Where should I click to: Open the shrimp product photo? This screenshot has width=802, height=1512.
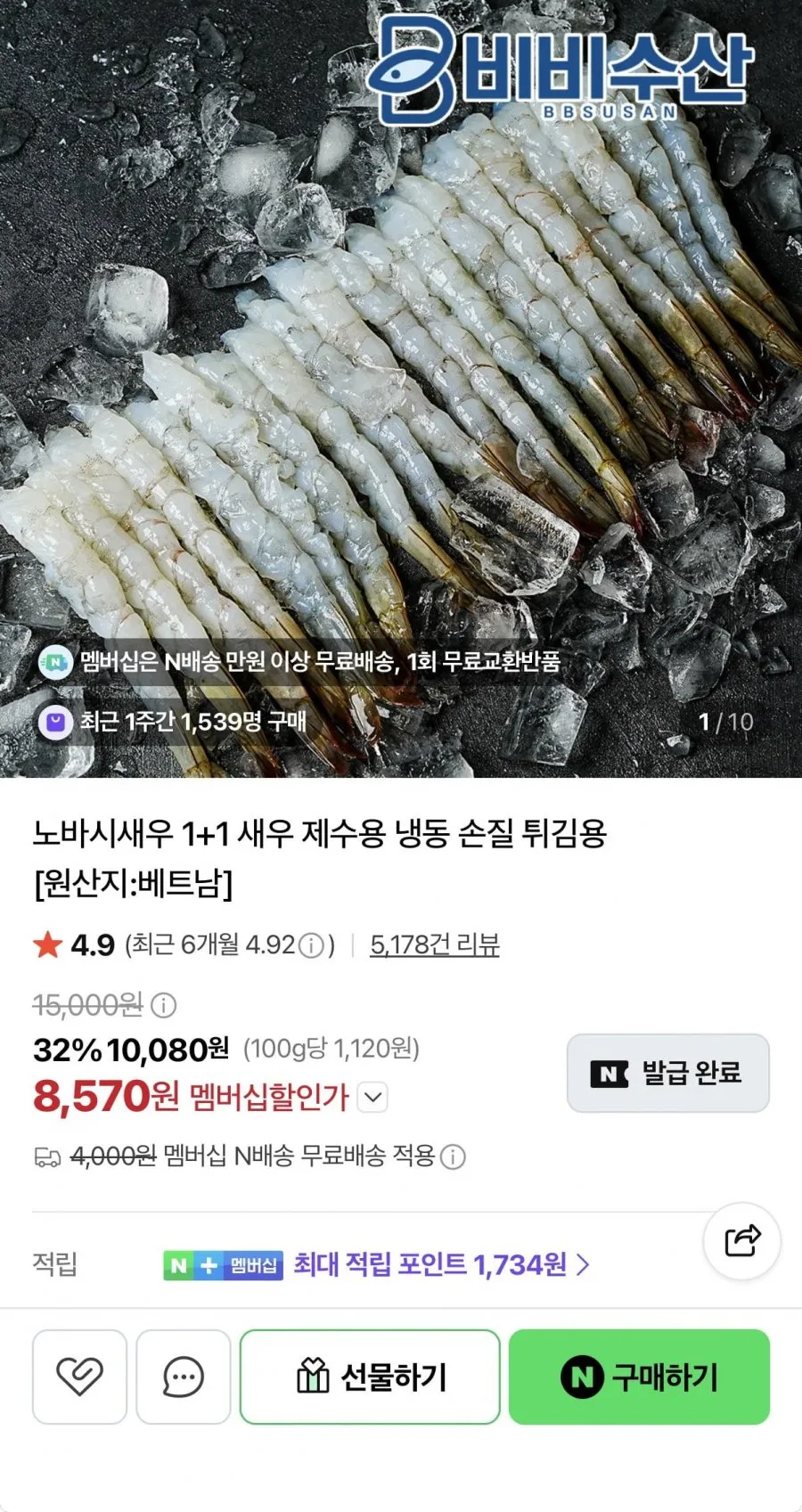[x=401, y=388]
